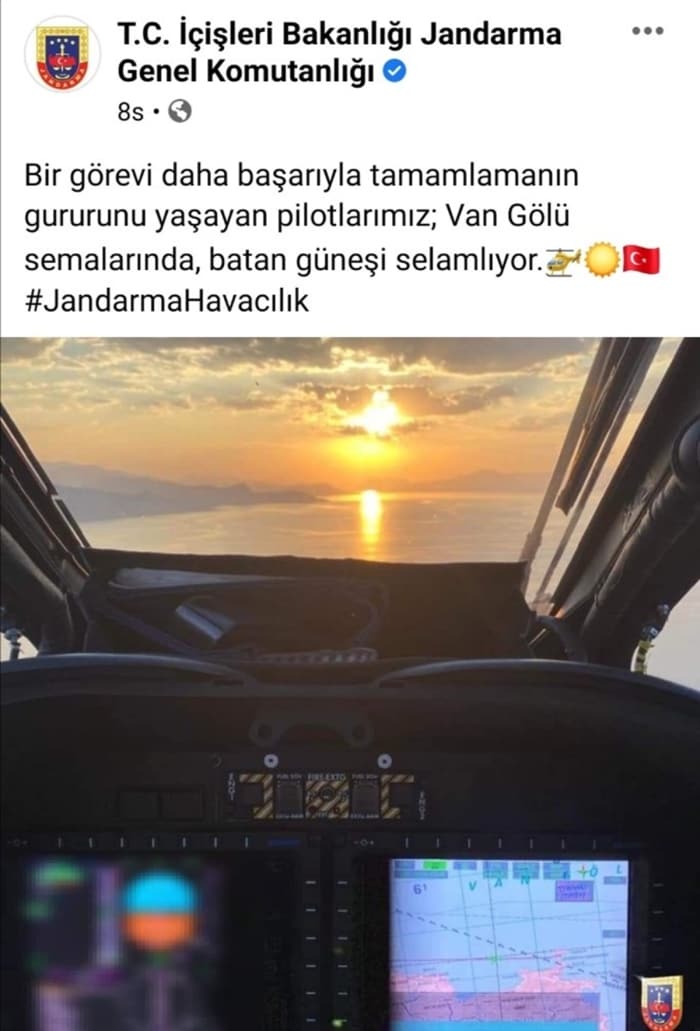
Task: Open the Jandarma Genel Komutanlığı profile picture
Action: 62,55
